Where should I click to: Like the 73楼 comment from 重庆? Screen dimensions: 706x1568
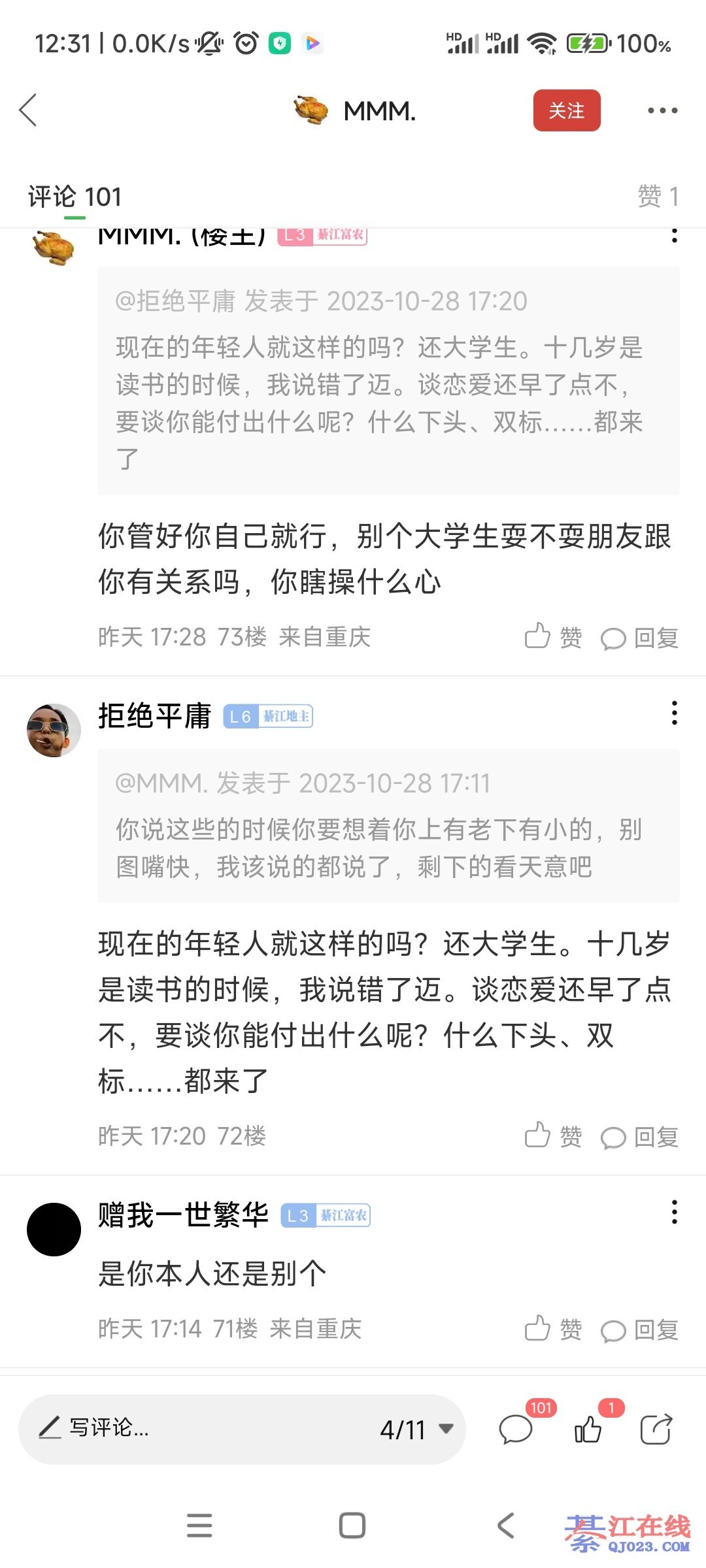(553, 636)
